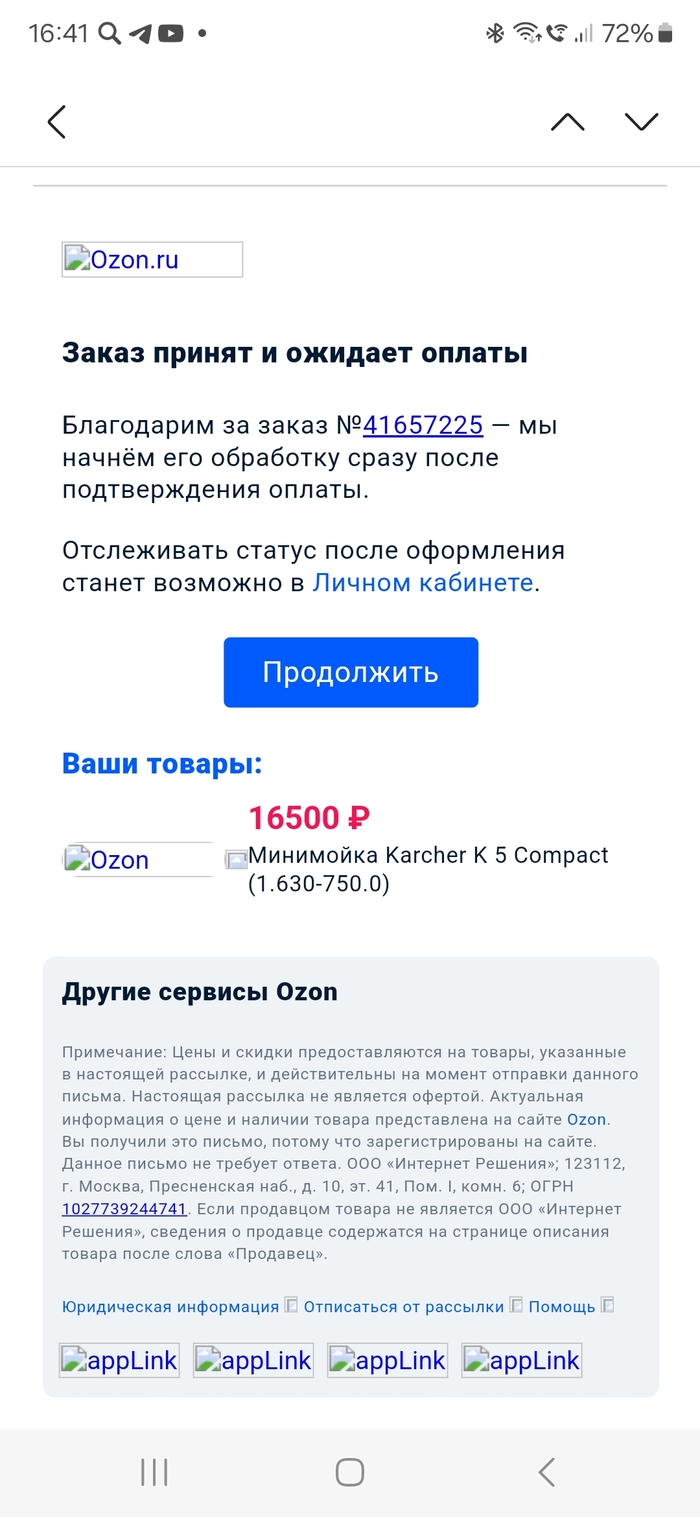
Task: Open the Помощь link
Action: pyautogui.click(x=561, y=1306)
